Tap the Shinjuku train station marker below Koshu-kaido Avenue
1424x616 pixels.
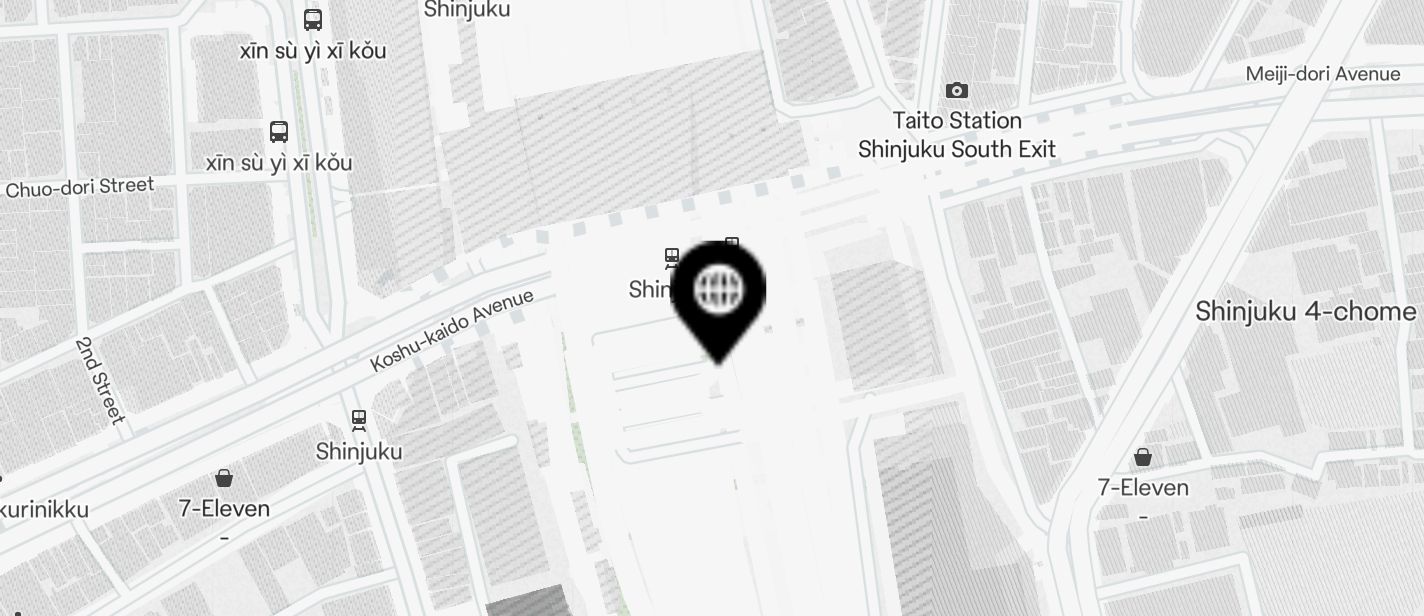[x=358, y=420]
